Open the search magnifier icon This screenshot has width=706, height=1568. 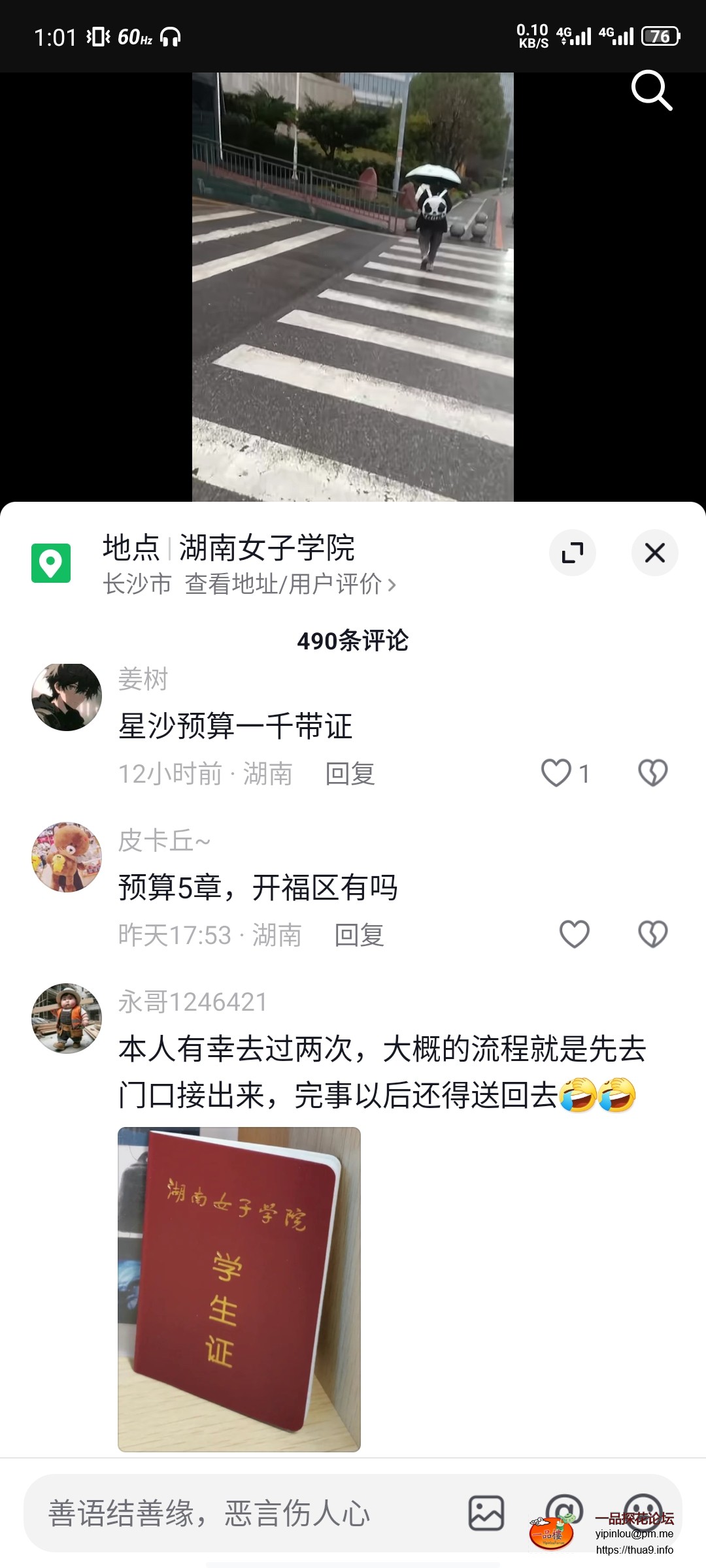651,90
